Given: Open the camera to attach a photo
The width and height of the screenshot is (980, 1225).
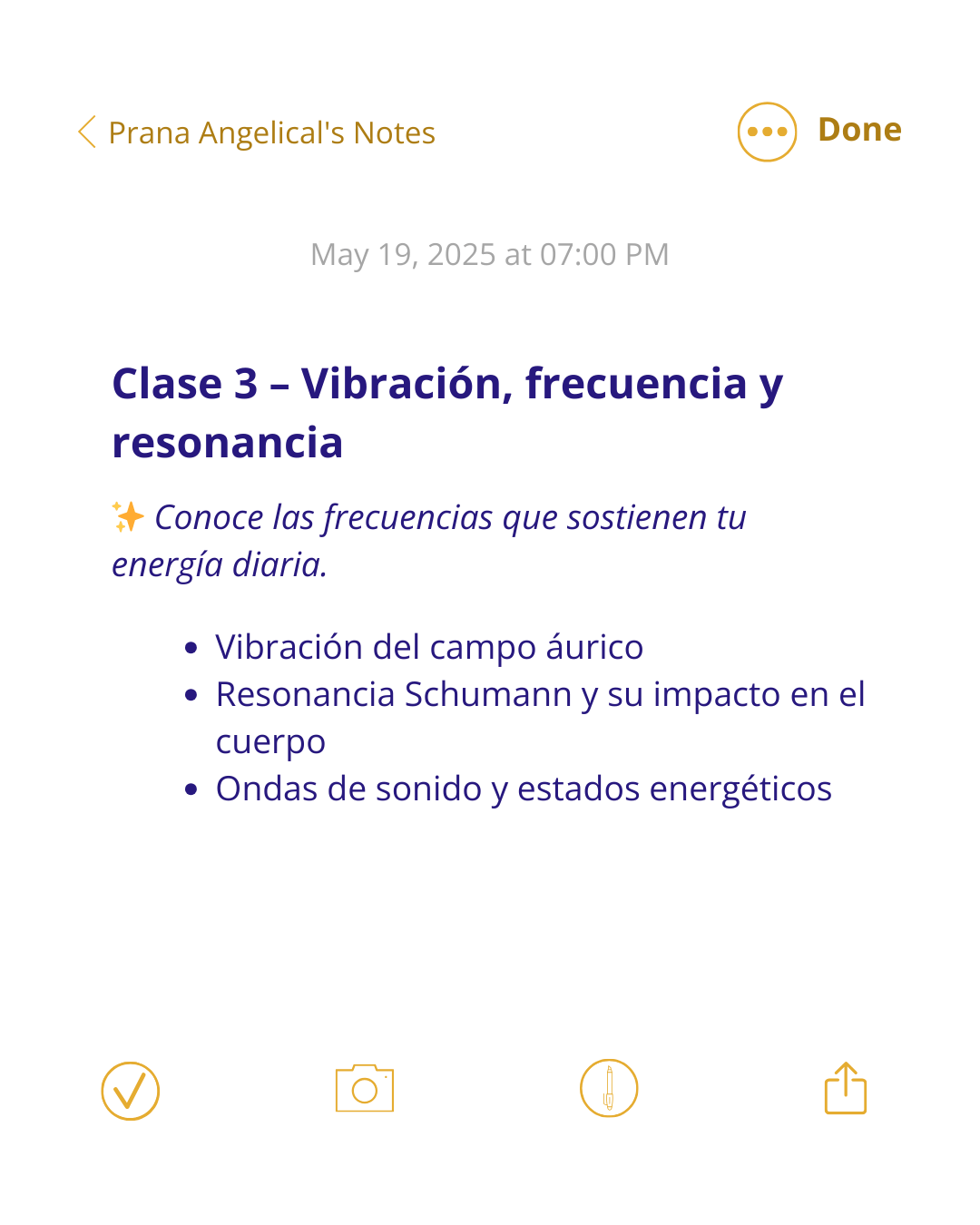Looking at the screenshot, I should [364, 1089].
